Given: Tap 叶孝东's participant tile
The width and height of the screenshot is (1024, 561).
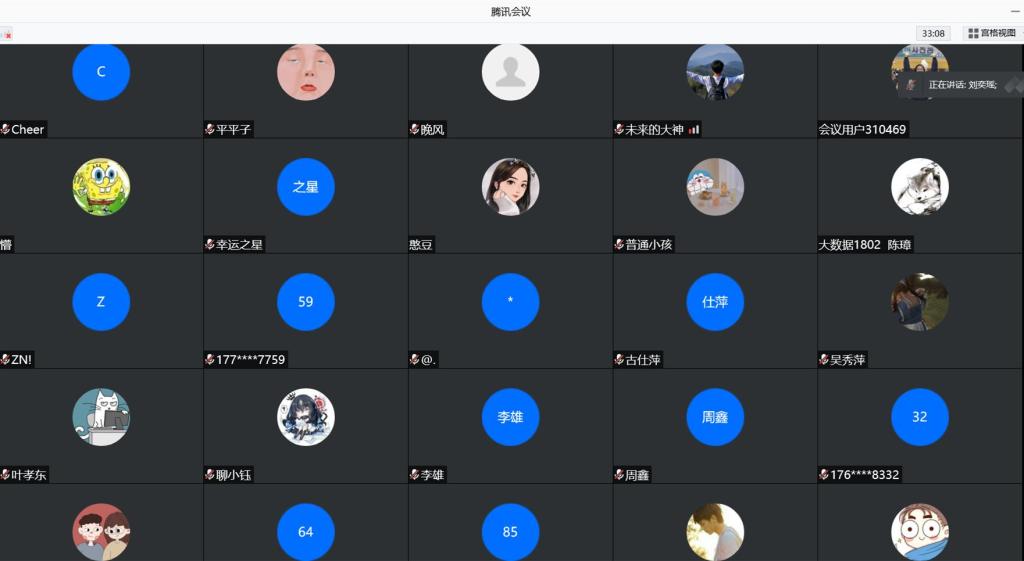Looking at the screenshot, I should [x=101, y=425].
